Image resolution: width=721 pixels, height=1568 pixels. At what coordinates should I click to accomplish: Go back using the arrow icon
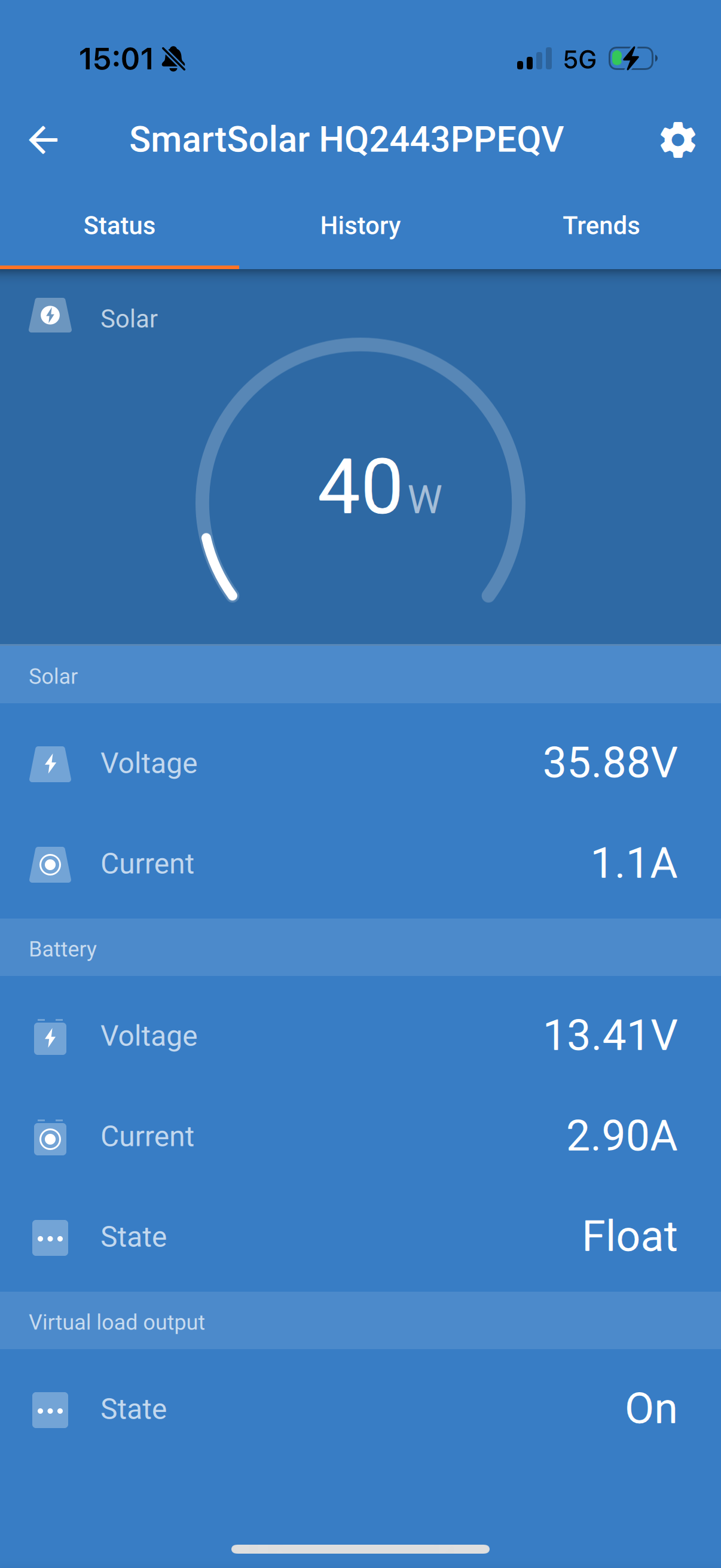point(43,140)
